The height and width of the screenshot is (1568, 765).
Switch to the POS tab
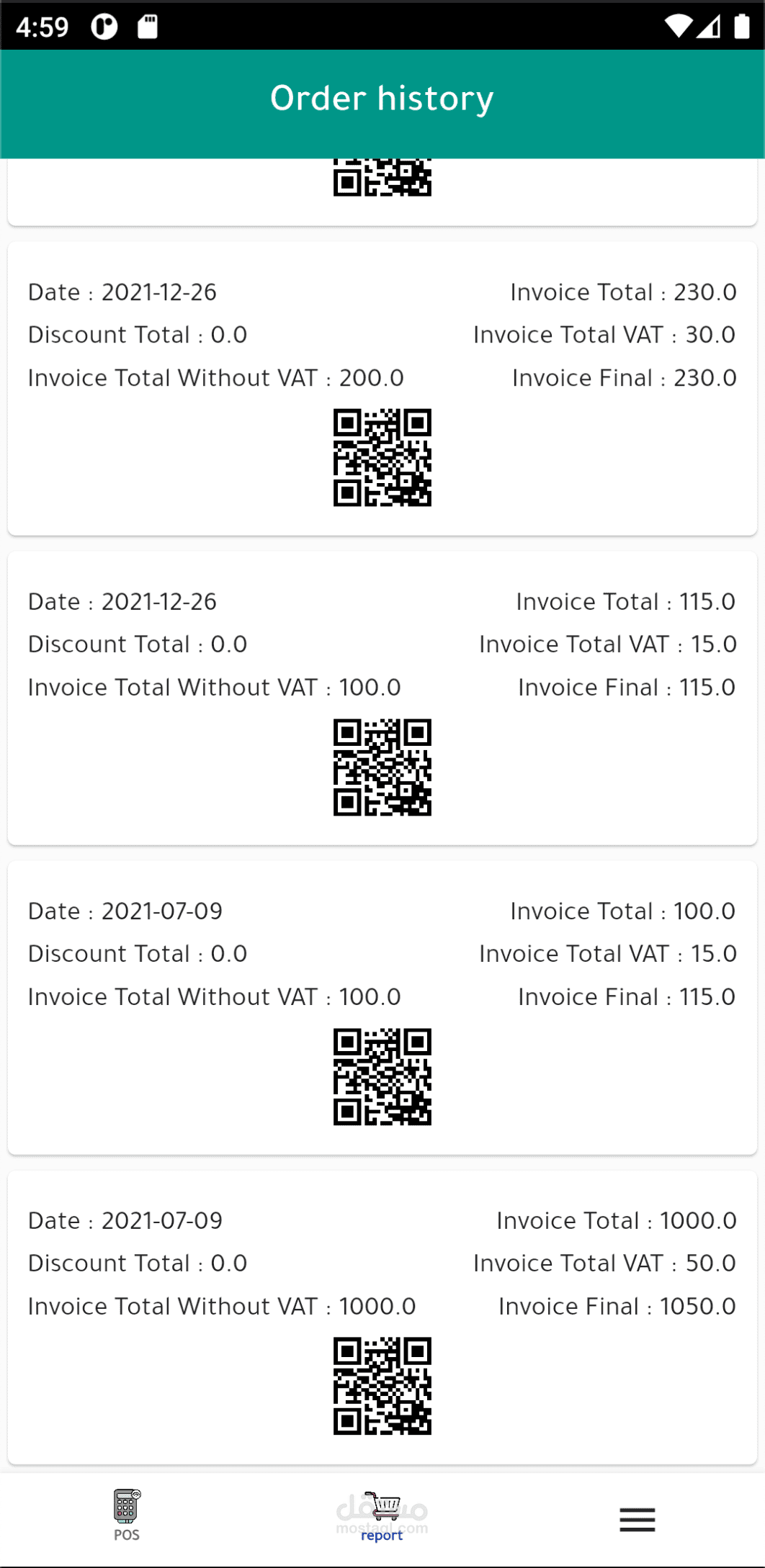[x=127, y=1516]
